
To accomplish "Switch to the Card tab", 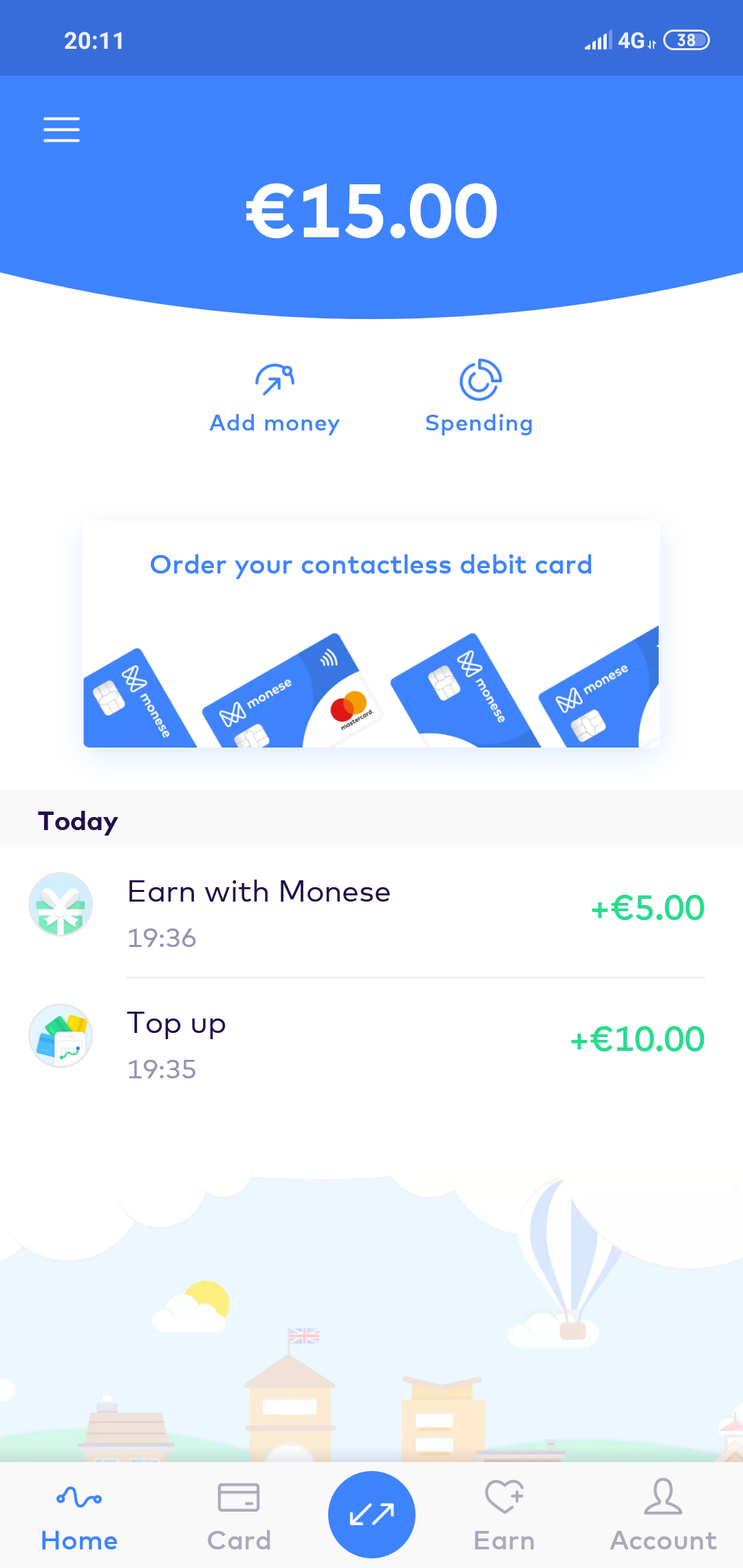I will click(239, 1515).
